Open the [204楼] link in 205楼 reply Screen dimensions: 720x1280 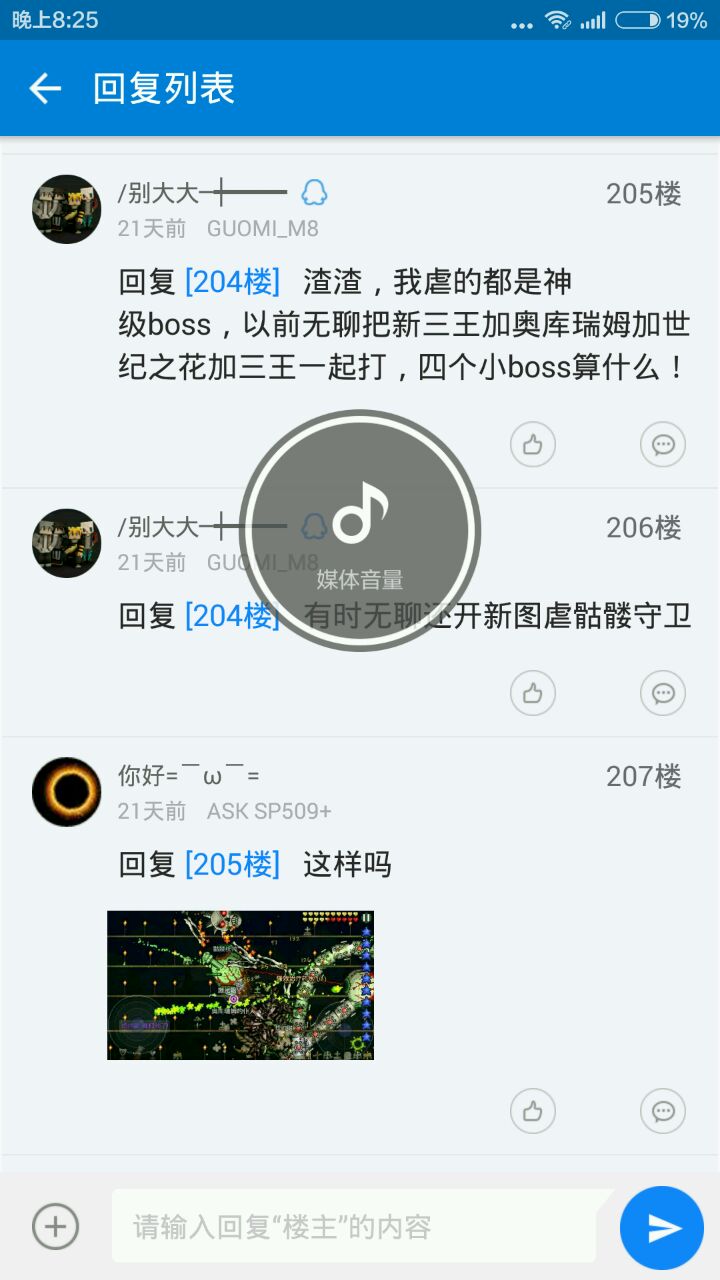tap(232, 283)
